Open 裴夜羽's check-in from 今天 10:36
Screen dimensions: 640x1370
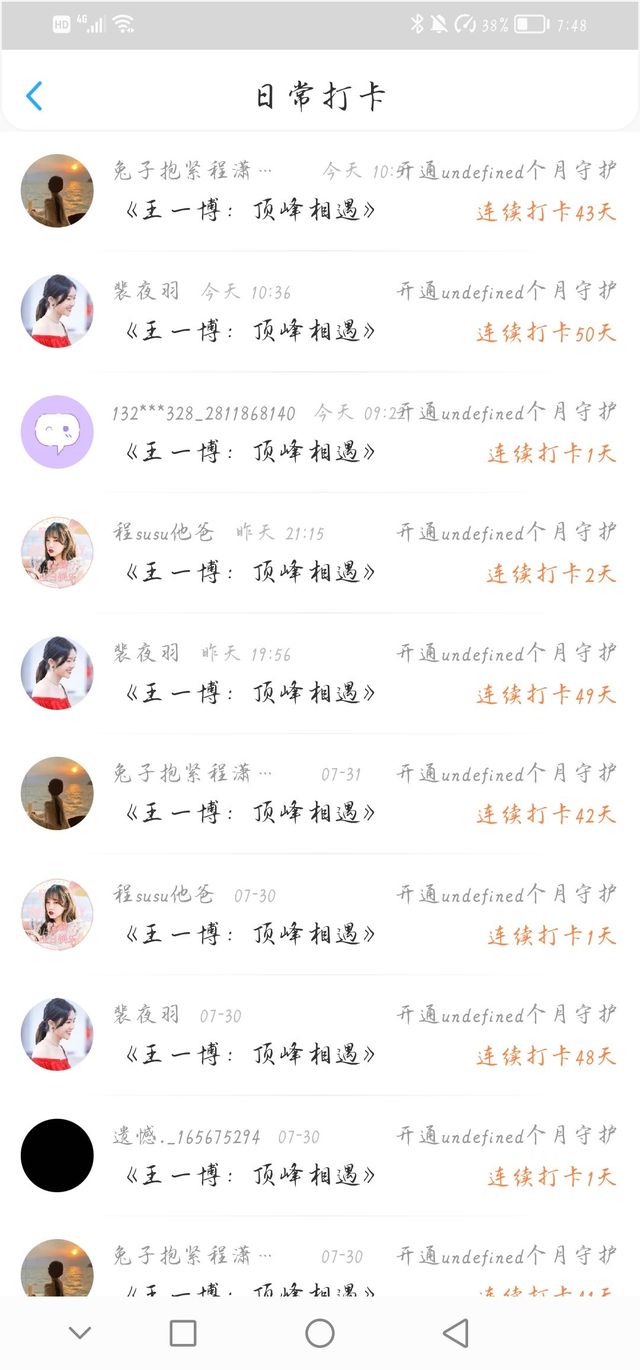320,311
